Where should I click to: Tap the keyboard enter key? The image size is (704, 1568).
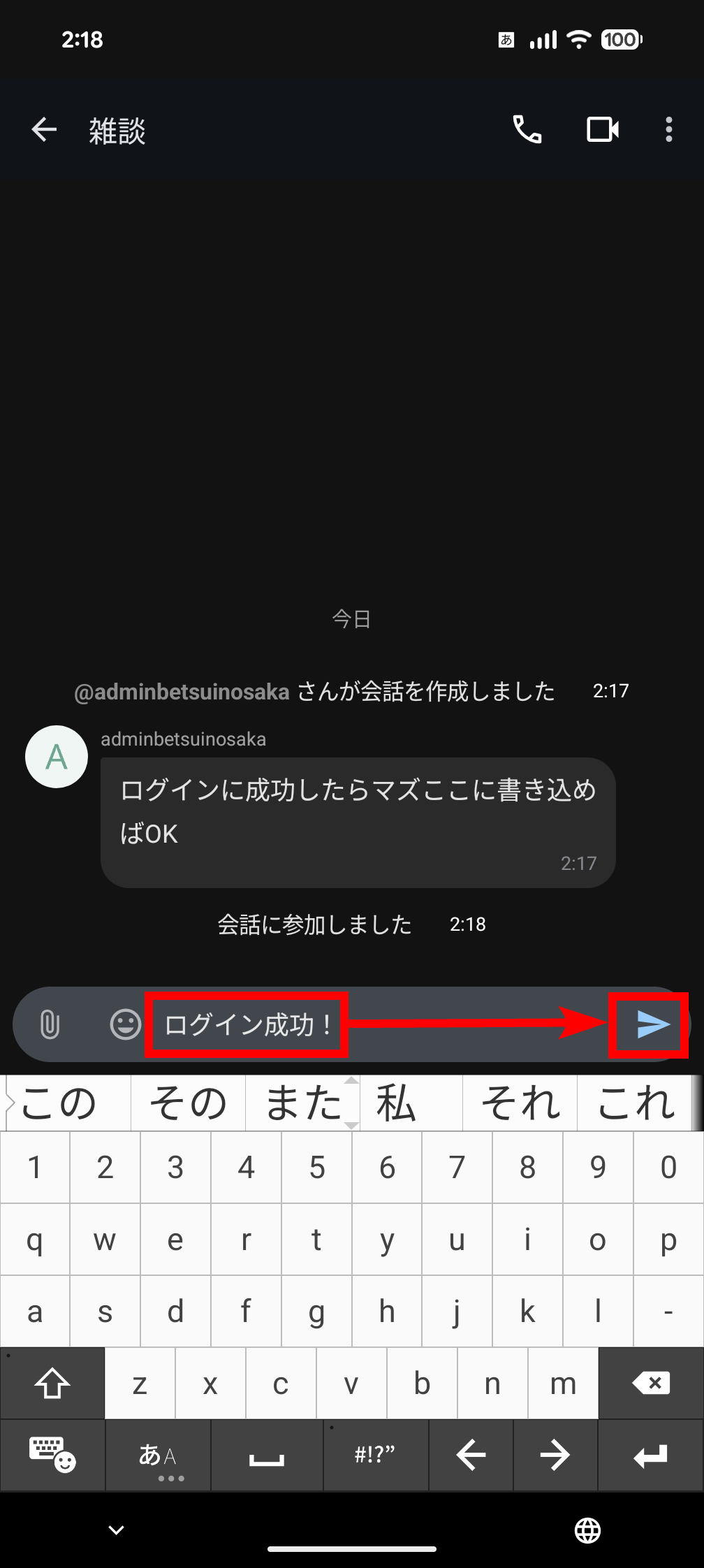point(651,1456)
